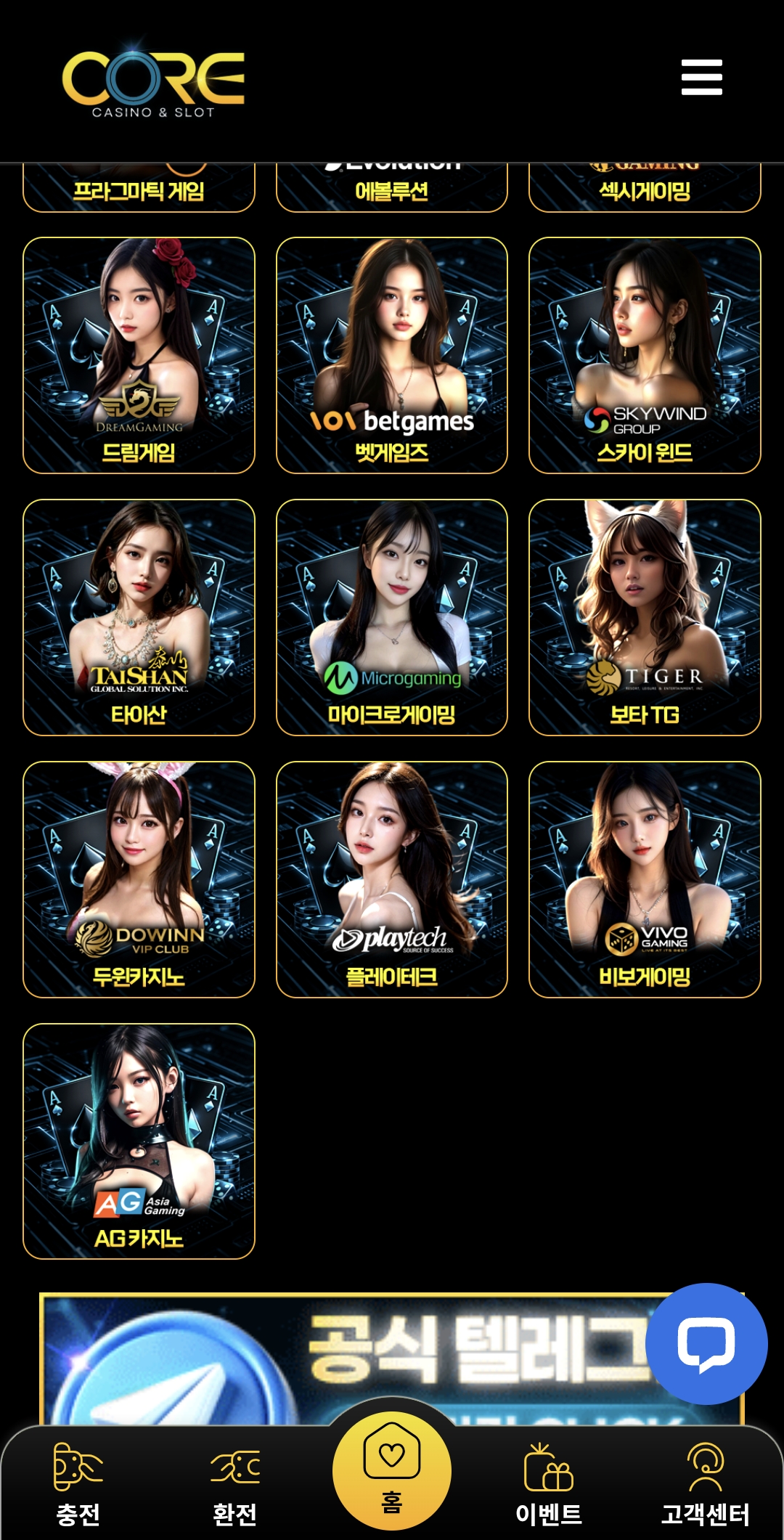Select the 플레이테크 Playtech tile
Viewport: 784px width, 1540px height.
click(x=391, y=879)
